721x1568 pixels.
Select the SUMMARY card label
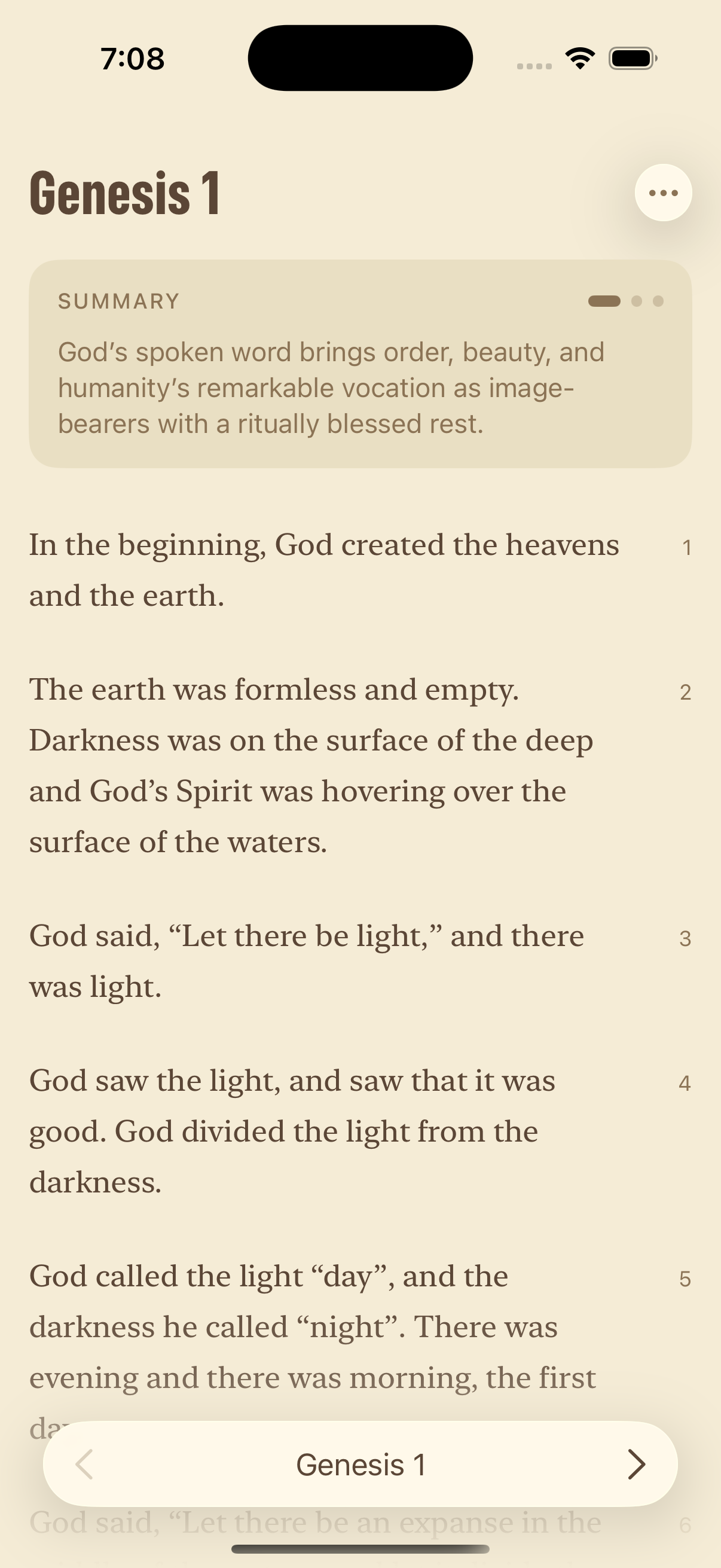117,301
